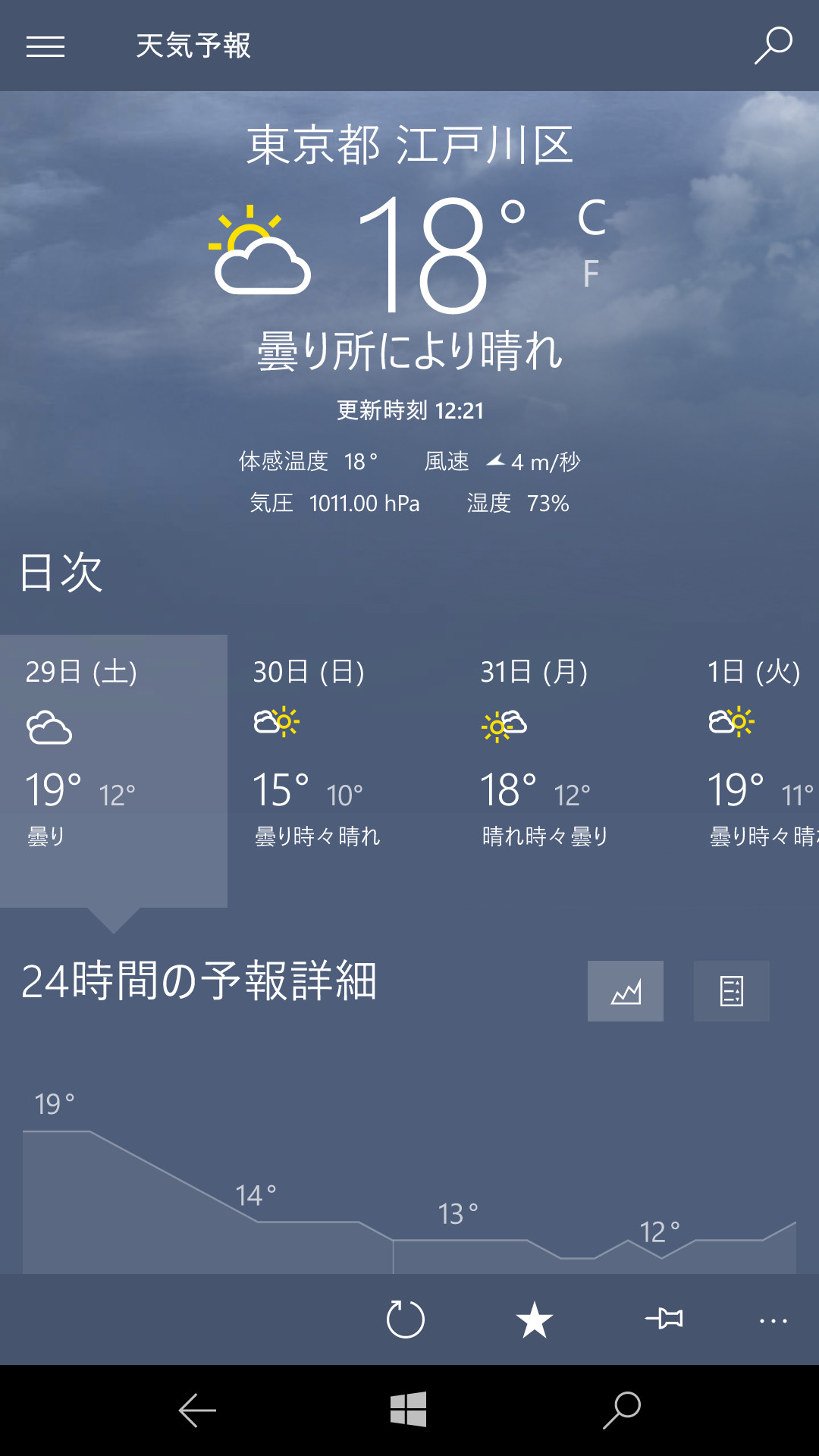Switch the hourly forecast to chart view
This screenshot has width=819, height=1456.
(625, 990)
